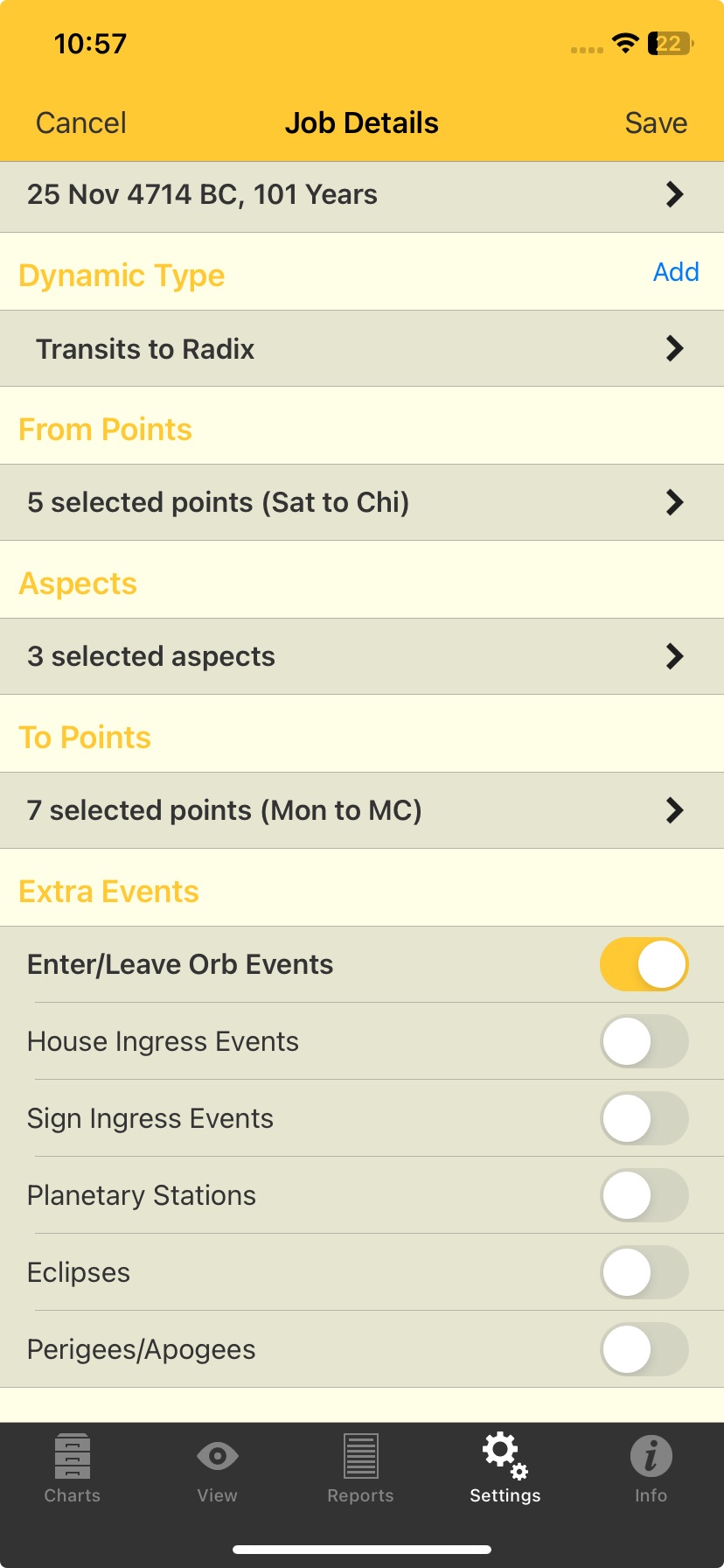The image size is (724, 1568).
Task: Turn on the Eclipses switch
Action: click(644, 1272)
